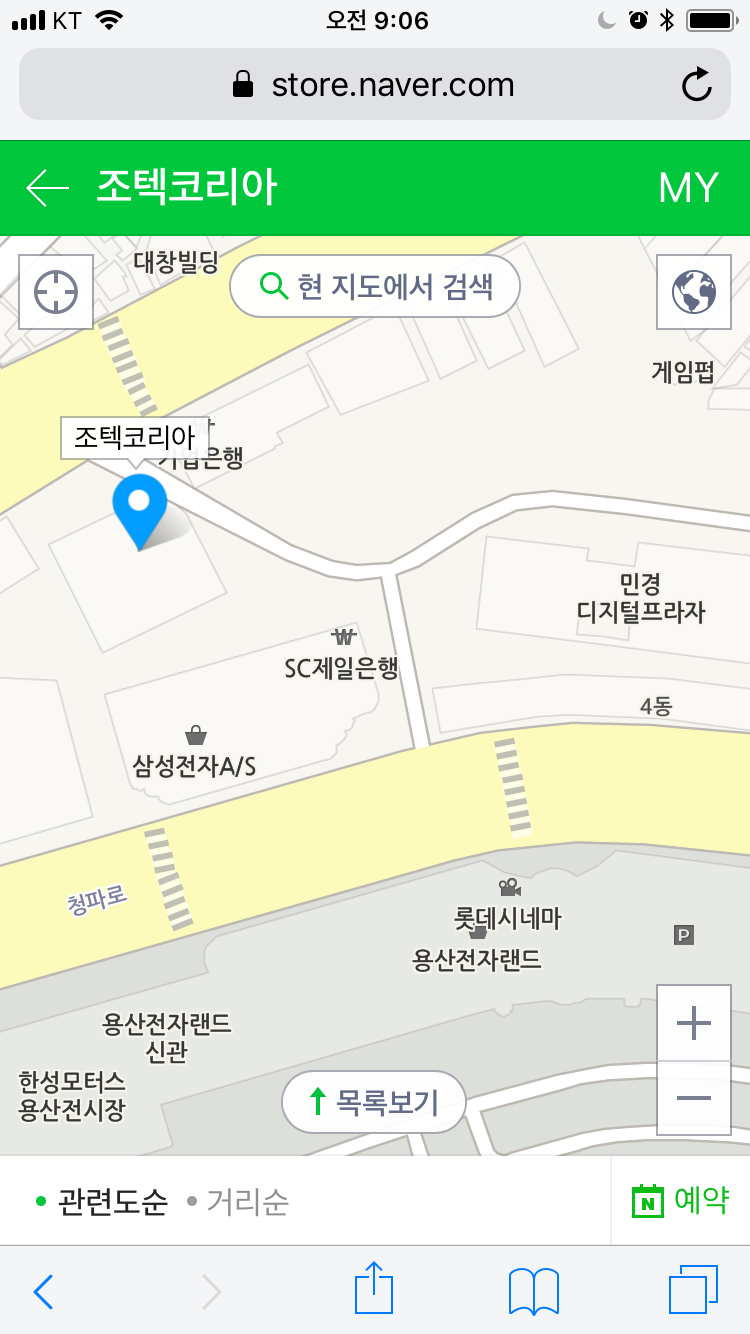
Task: Switch map type with globe icon
Action: (694, 292)
